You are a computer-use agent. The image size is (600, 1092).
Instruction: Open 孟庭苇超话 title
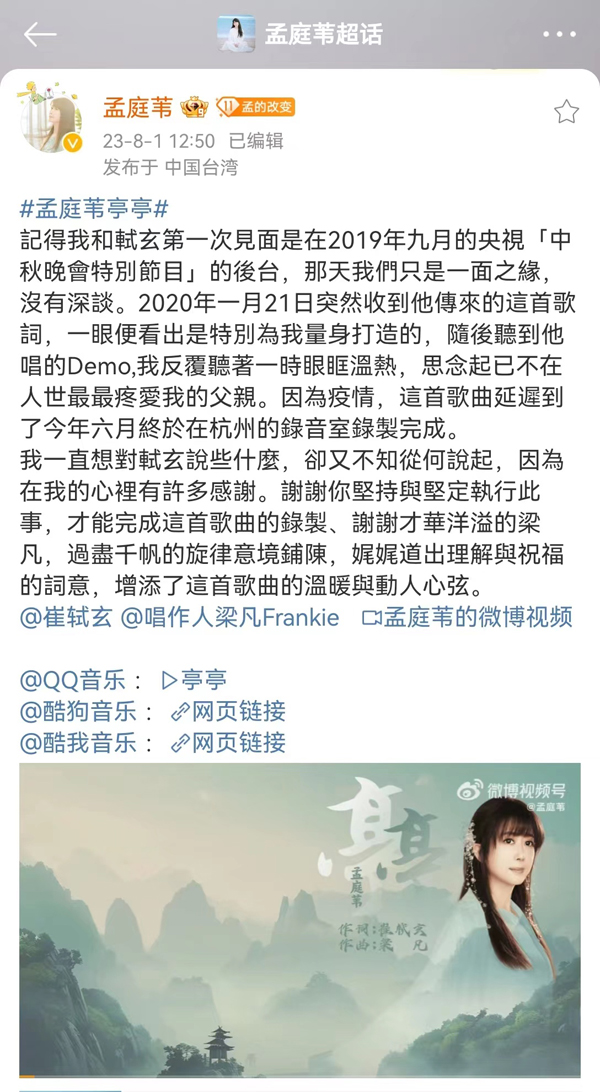(324, 35)
